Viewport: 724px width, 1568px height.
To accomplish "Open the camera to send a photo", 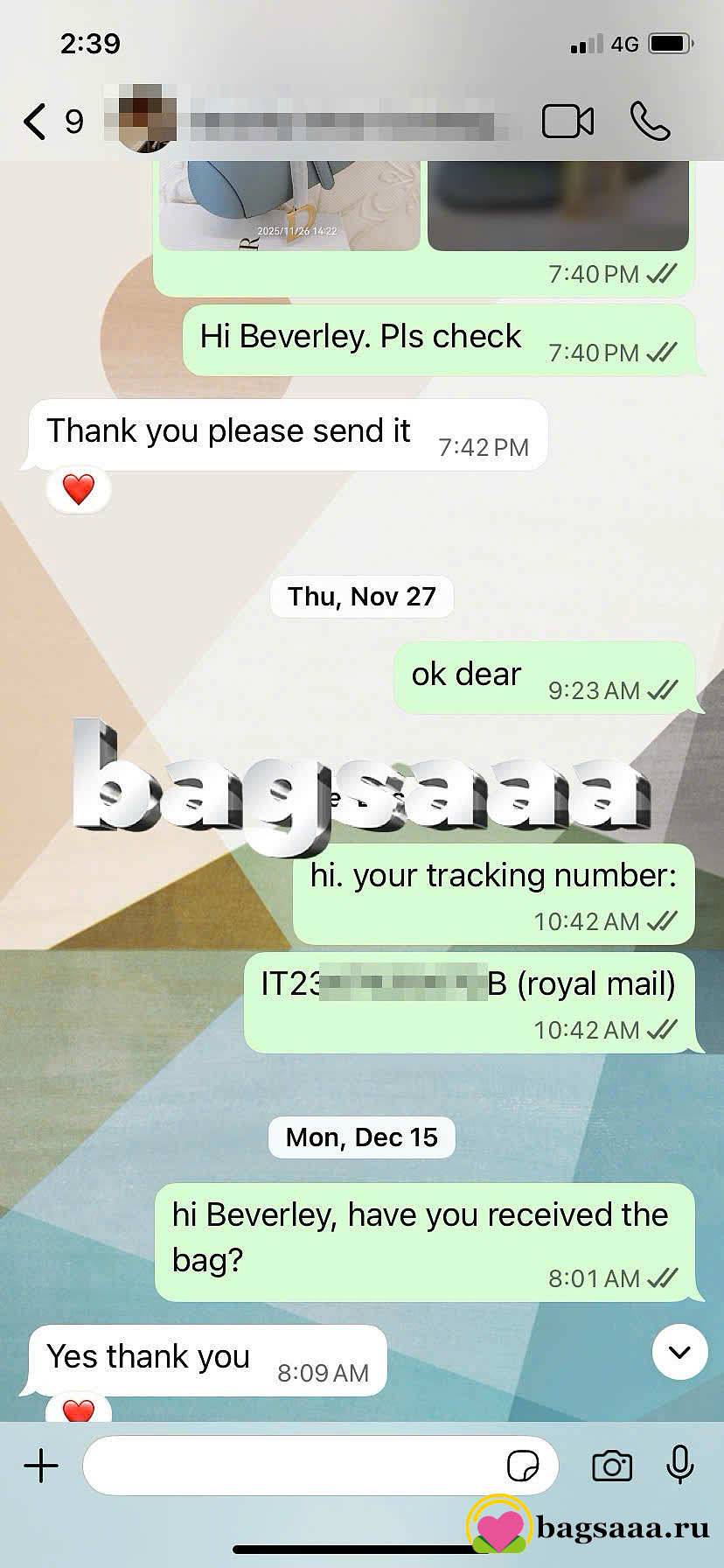I will point(612,1466).
